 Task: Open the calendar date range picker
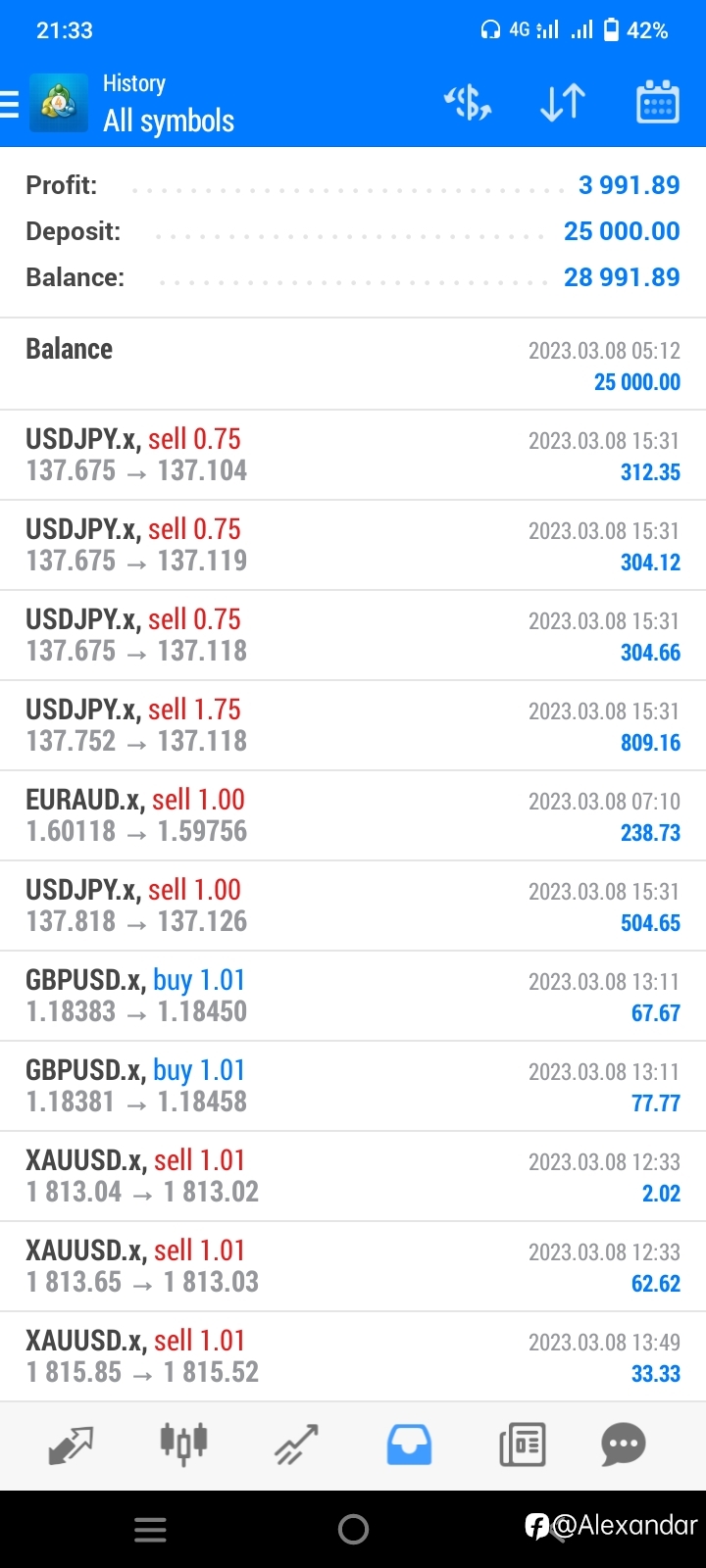[x=658, y=102]
